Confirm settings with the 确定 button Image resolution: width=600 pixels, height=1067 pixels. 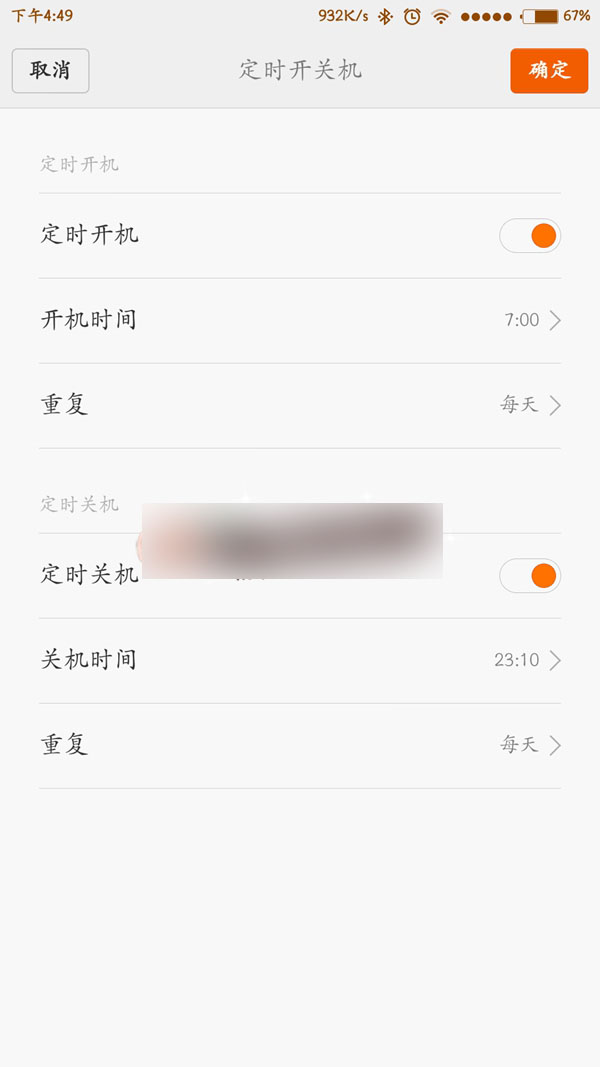(549, 71)
